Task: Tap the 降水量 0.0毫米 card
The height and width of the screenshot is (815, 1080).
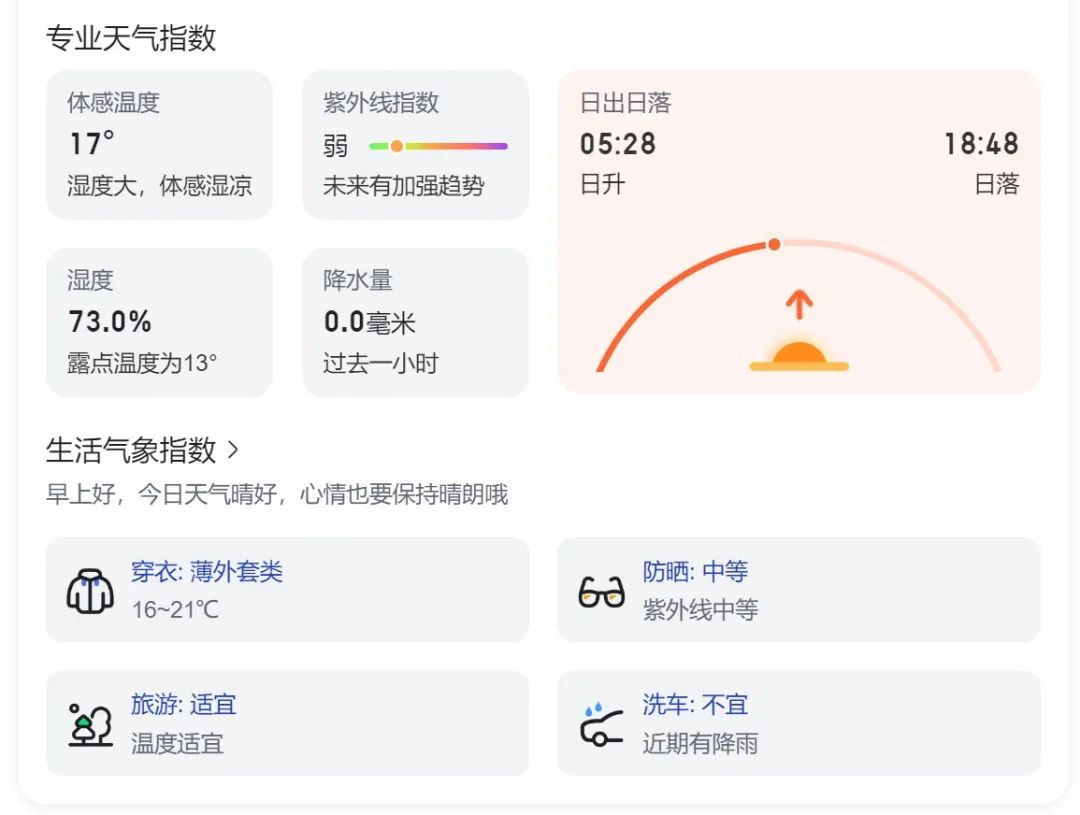Action: (x=415, y=322)
